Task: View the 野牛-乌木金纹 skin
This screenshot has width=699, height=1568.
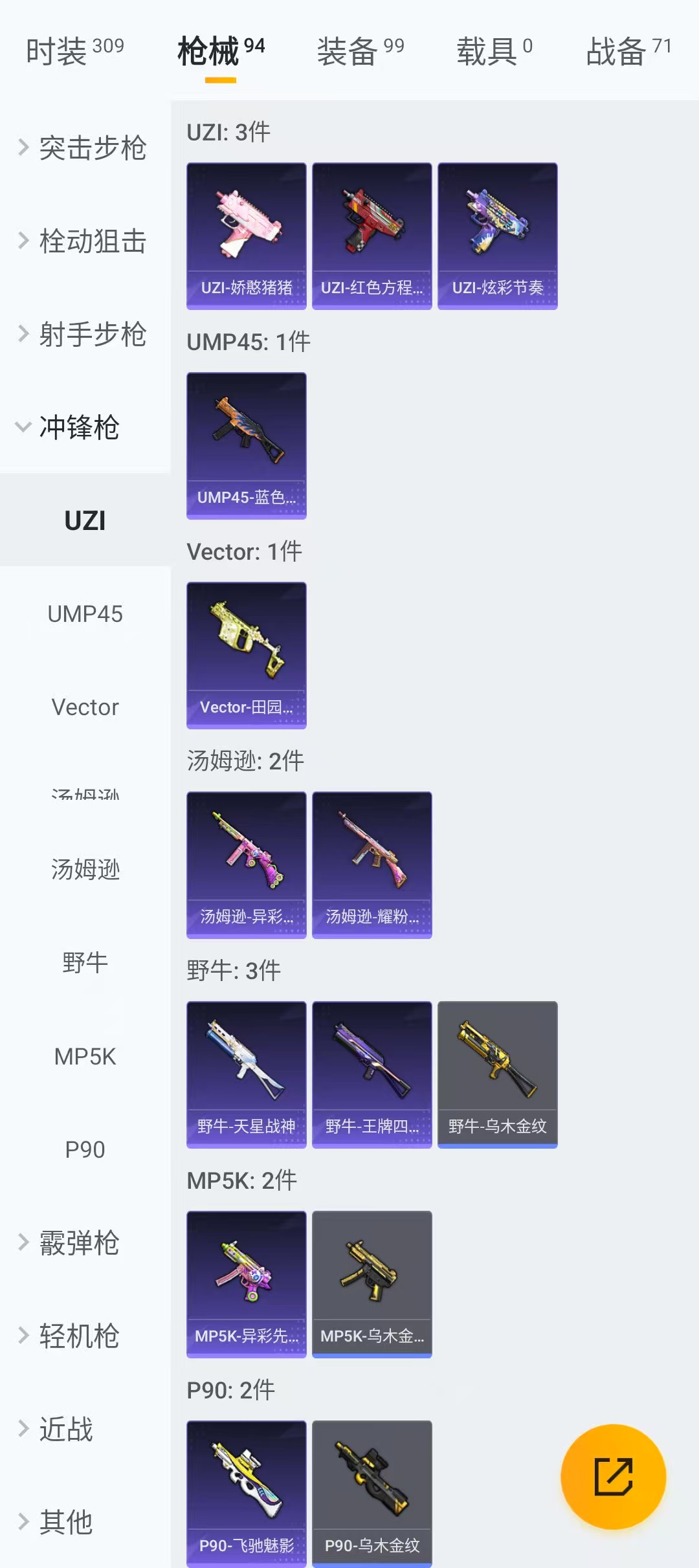Action: tap(497, 1074)
